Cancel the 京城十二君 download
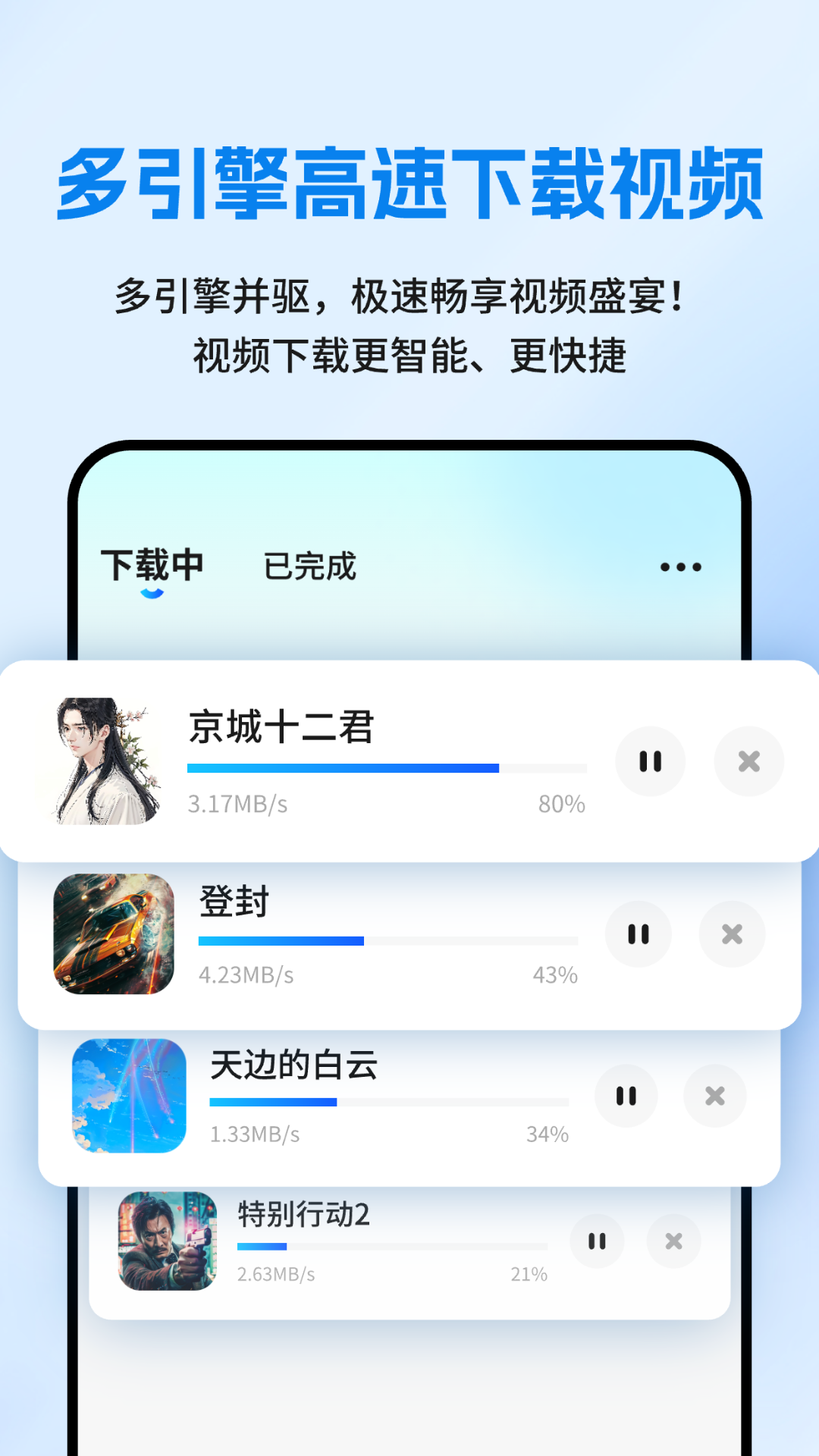The image size is (819, 1456). coord(749,761)
